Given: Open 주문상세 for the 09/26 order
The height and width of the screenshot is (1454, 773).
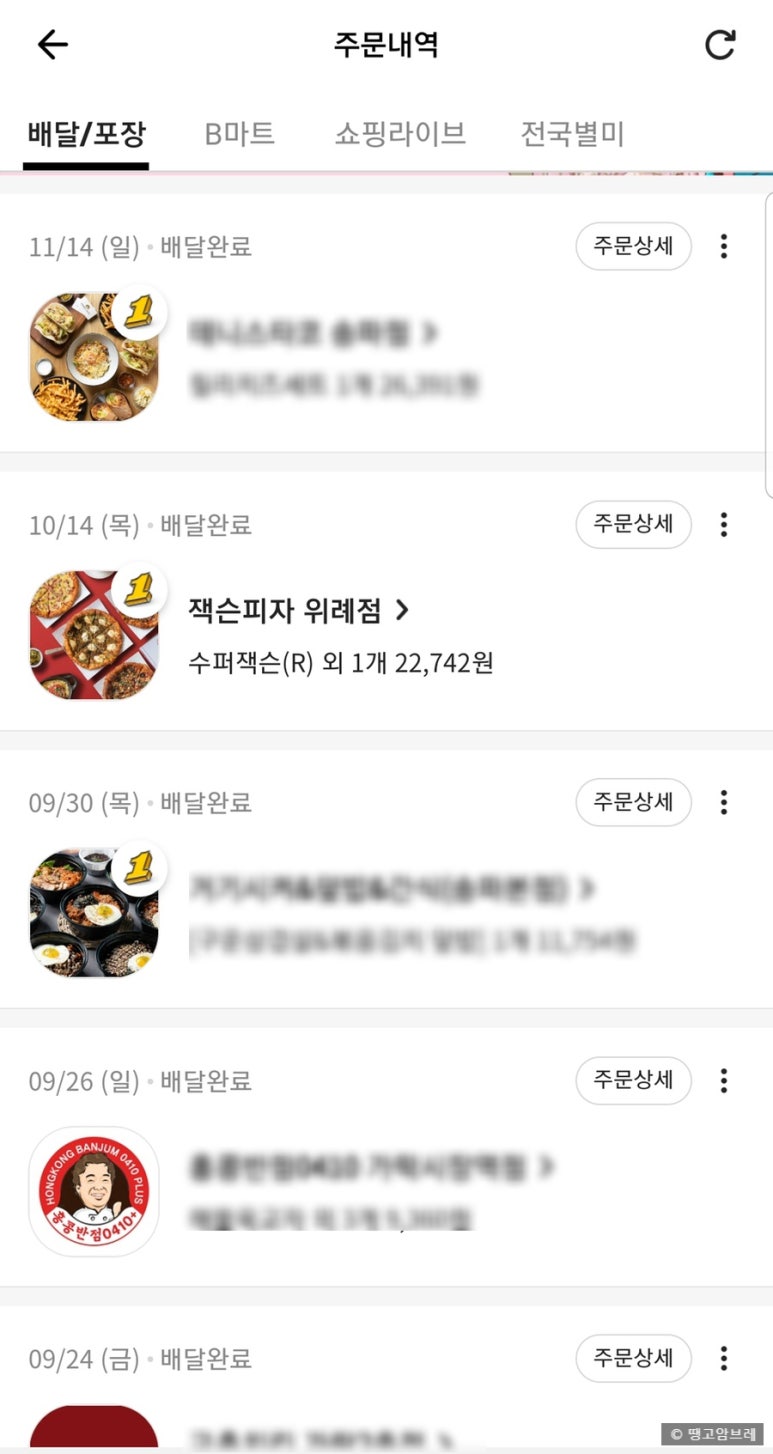Looking at the screenshot, I should 633,1080.
